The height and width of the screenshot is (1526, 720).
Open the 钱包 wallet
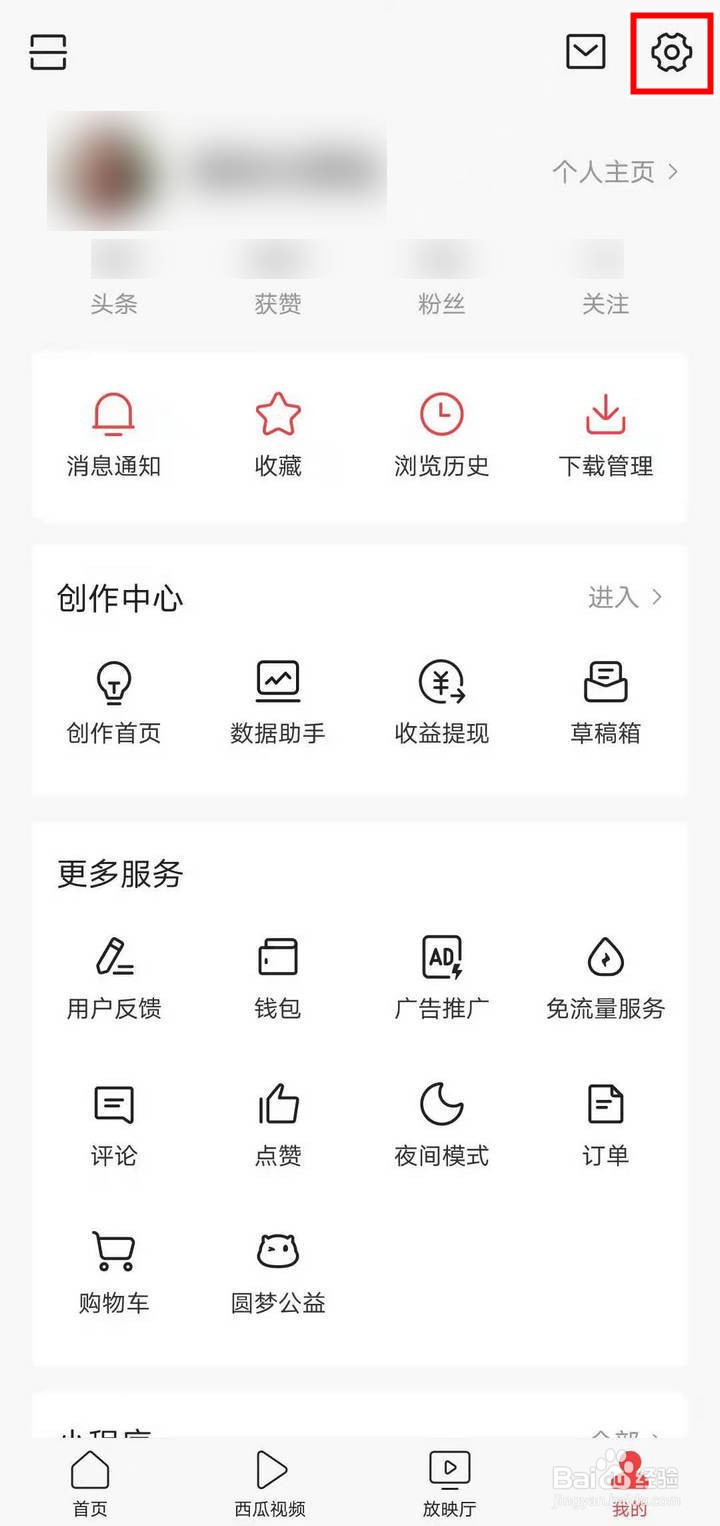pos(277,975)
